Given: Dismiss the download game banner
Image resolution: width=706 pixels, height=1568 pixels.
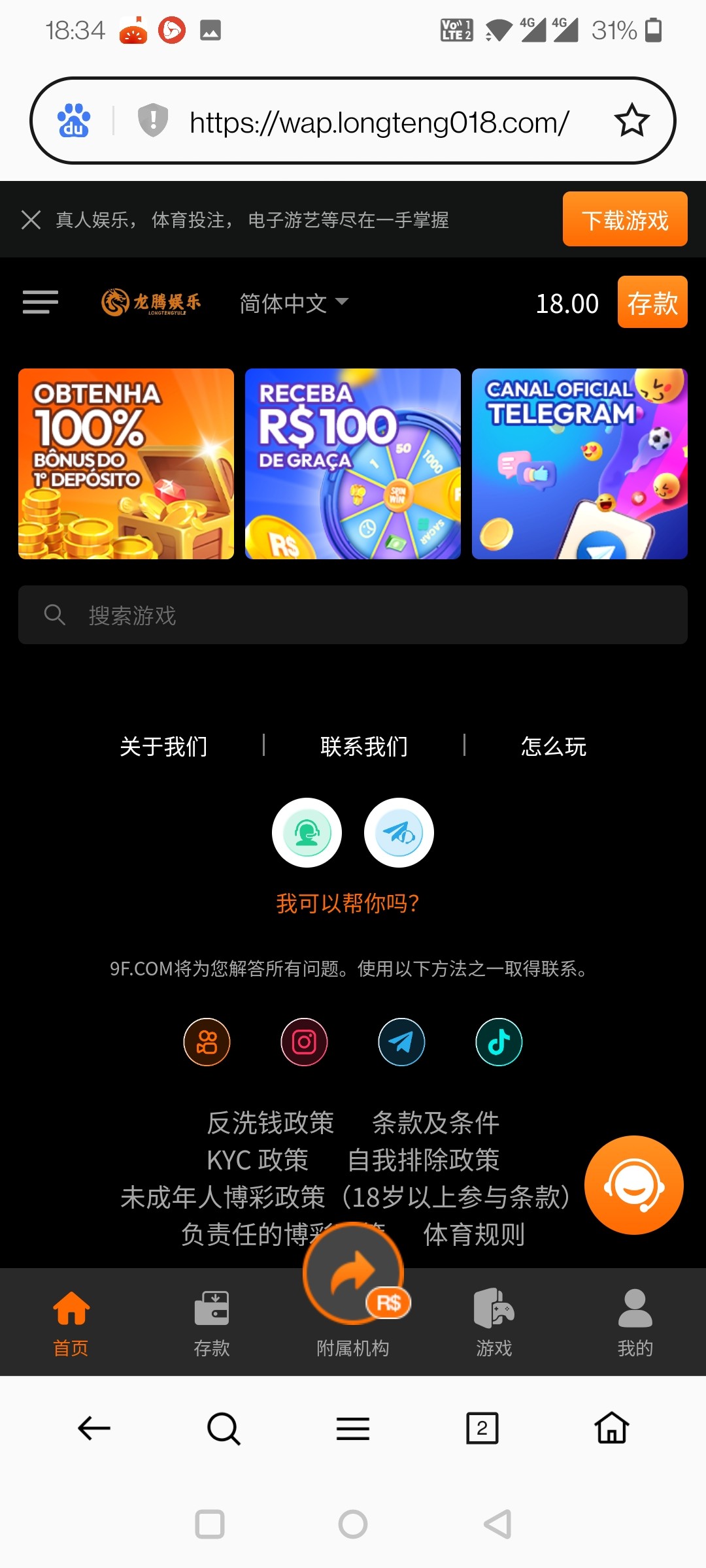Looking at the screenshot, I should click(x=31, y=220).
